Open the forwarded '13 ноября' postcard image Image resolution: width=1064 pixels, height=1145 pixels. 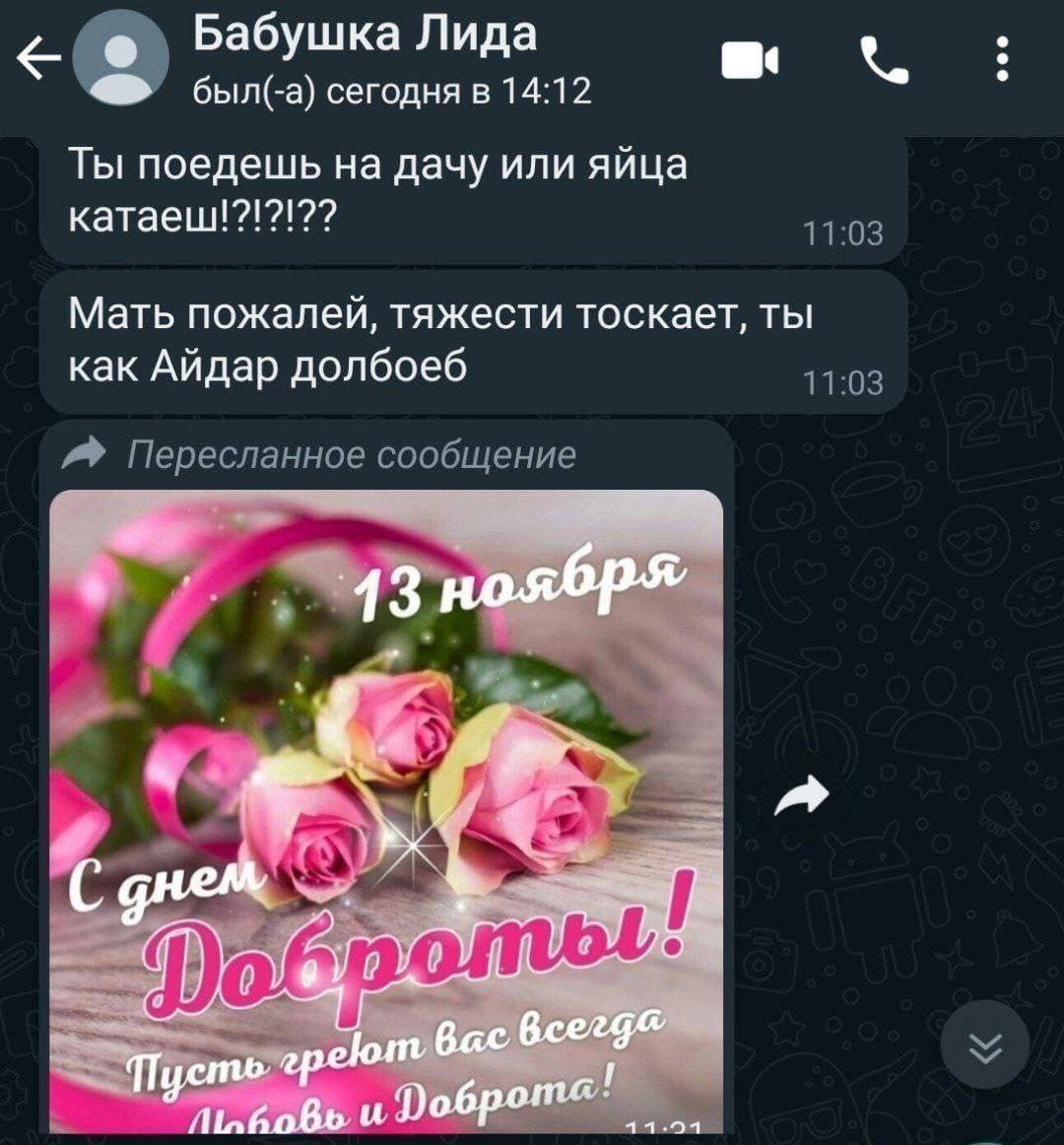(386, 808)
